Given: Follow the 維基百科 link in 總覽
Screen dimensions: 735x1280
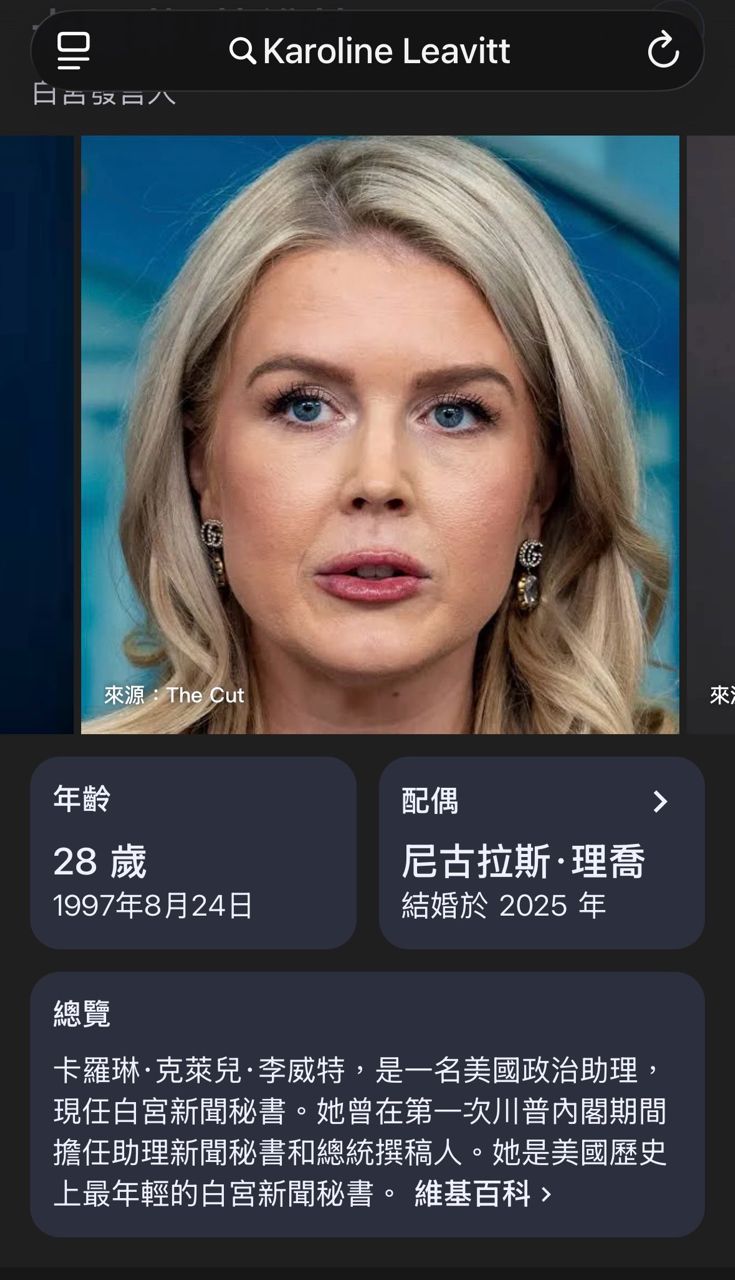Looking at the screenshot, I should [482, 1193].
